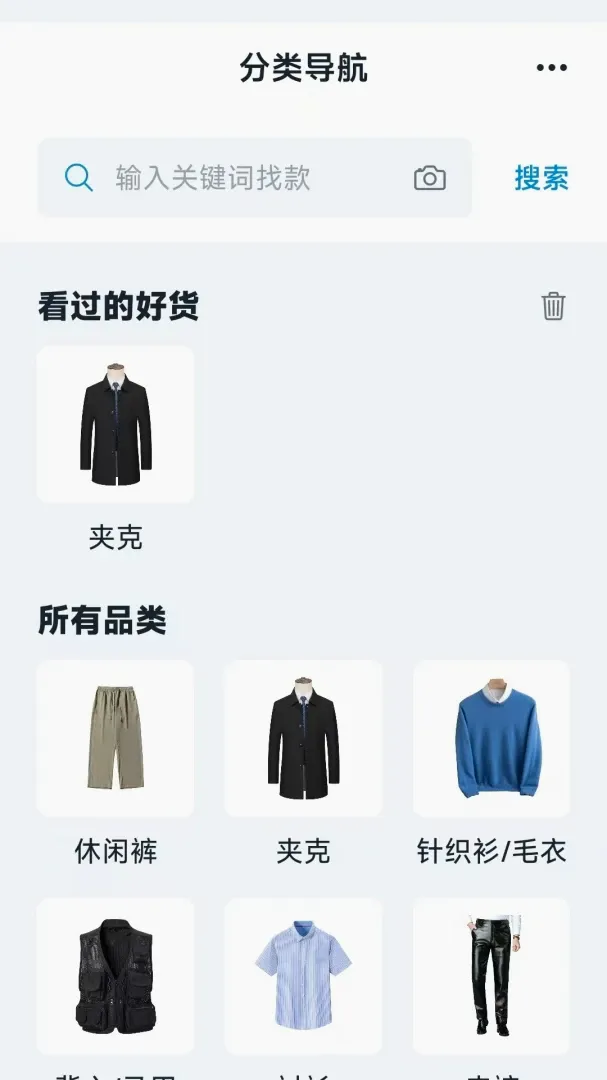This screenshot has height=1080, width=607.
Task: Select the black leather pants tile
Action: [491, 976]
